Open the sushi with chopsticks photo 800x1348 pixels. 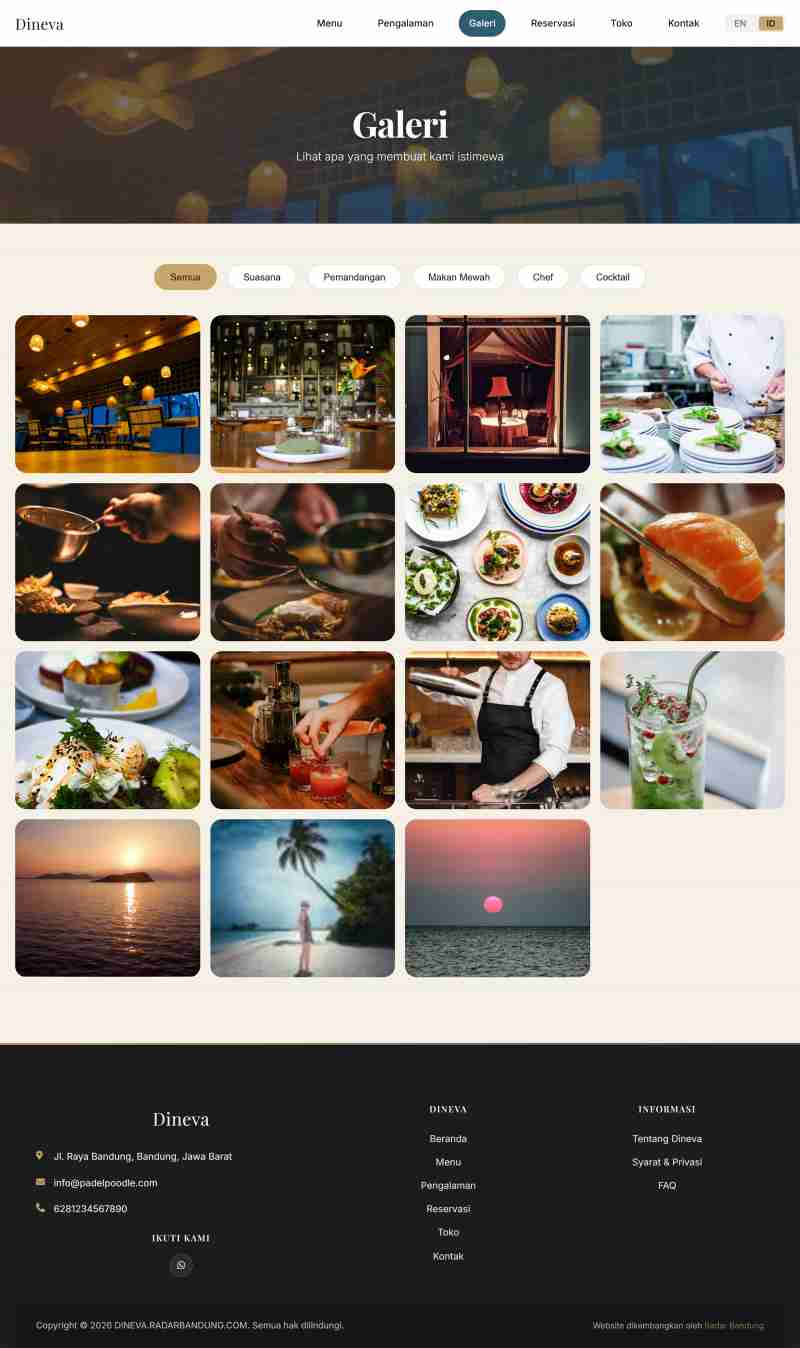pos(692,562)
